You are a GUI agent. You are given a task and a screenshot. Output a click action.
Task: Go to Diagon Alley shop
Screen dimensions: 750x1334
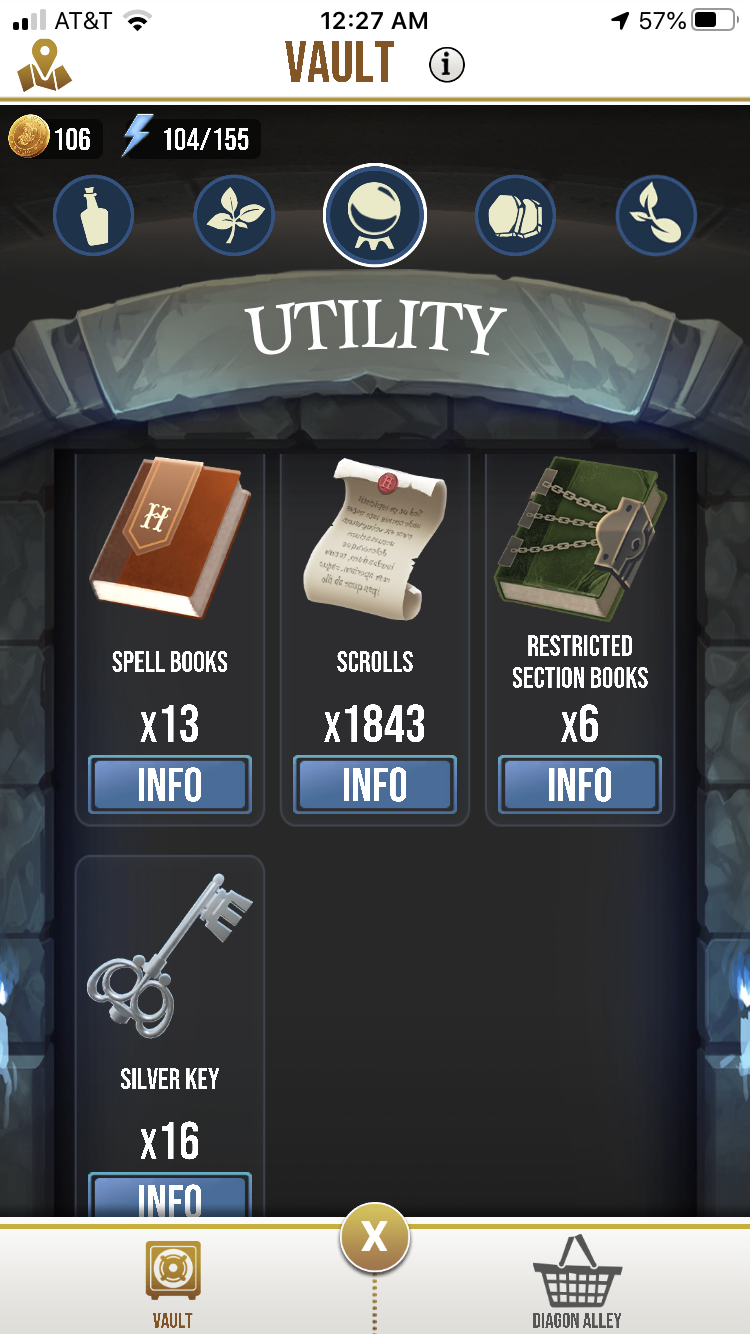click(x=577, y=1284)
